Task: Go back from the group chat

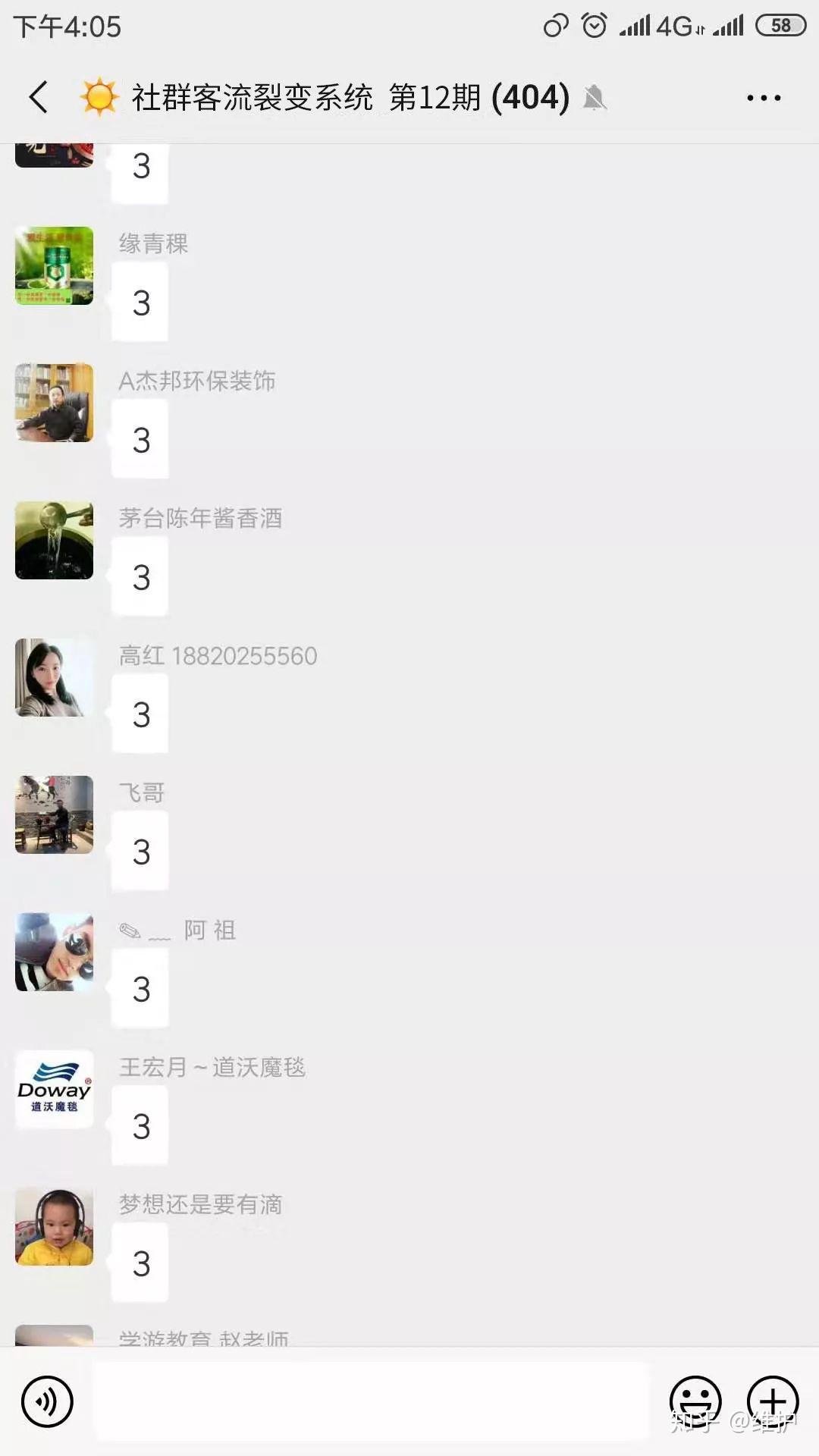Action: point(39,97)
